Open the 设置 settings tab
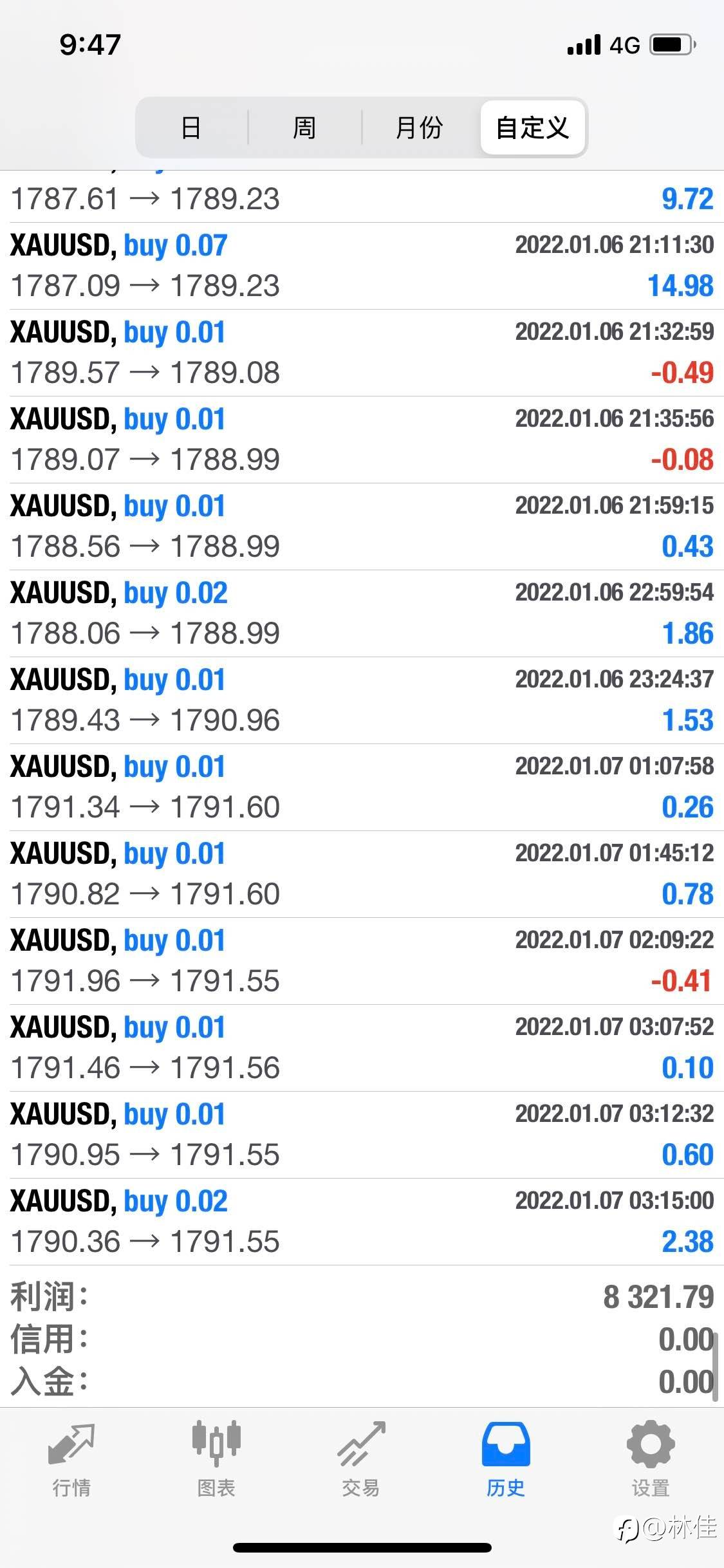The height and width of the screenshot is (1568, 724). point(651,1459)
